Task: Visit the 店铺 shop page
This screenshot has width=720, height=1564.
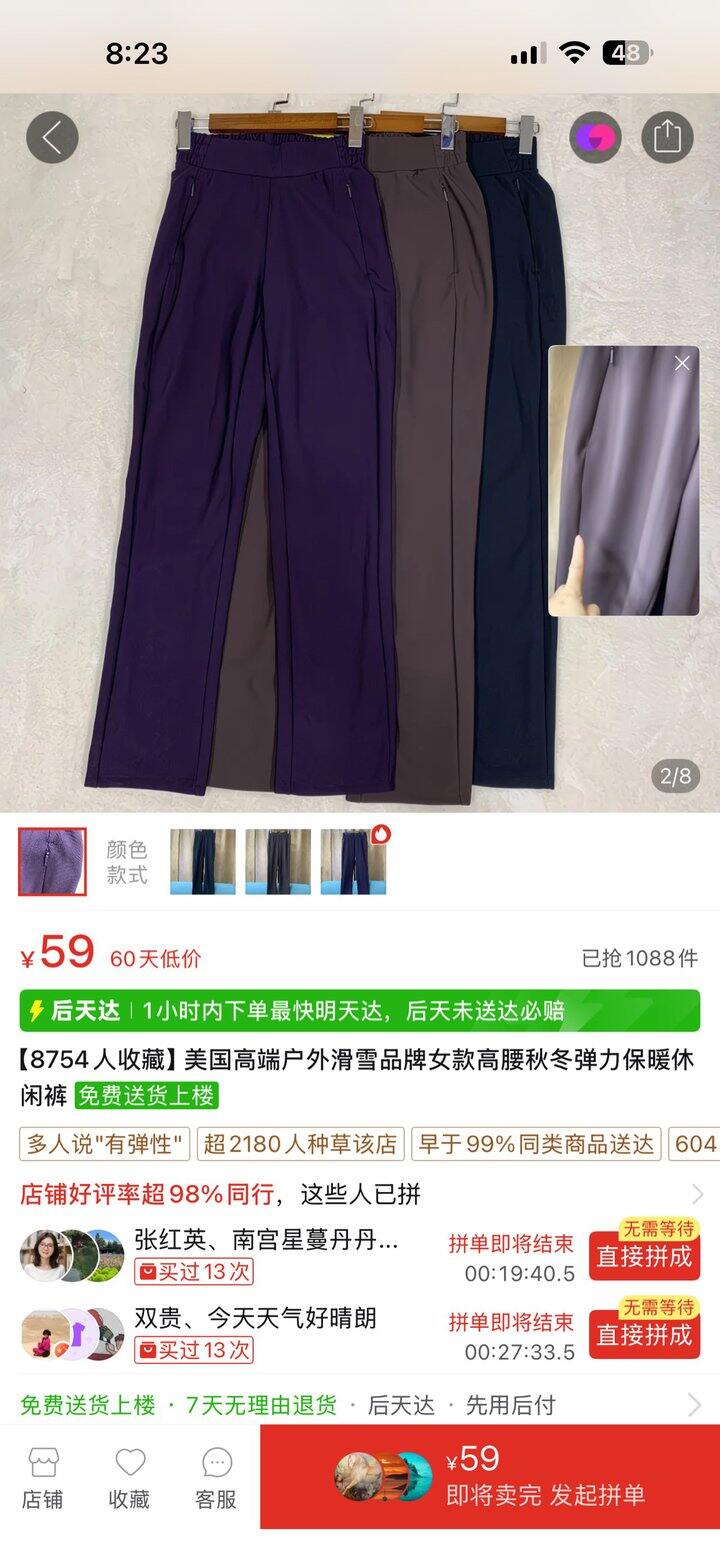Action: (x=42, y=1478)
